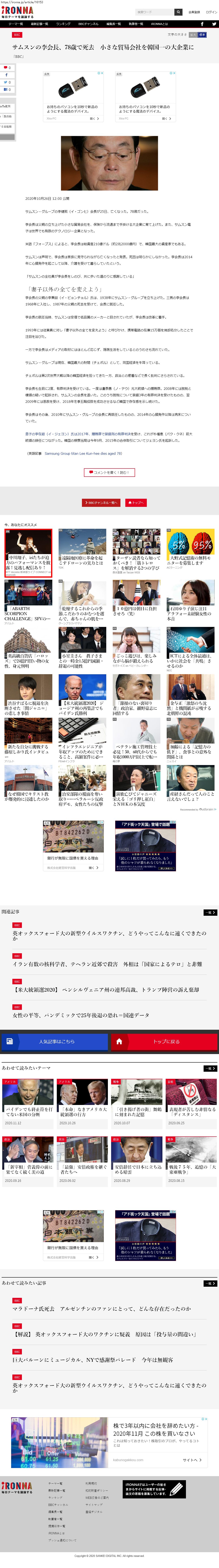219x1568 pixels.
Task: Open the ランキング navigation tab
Action: (63, 24)
